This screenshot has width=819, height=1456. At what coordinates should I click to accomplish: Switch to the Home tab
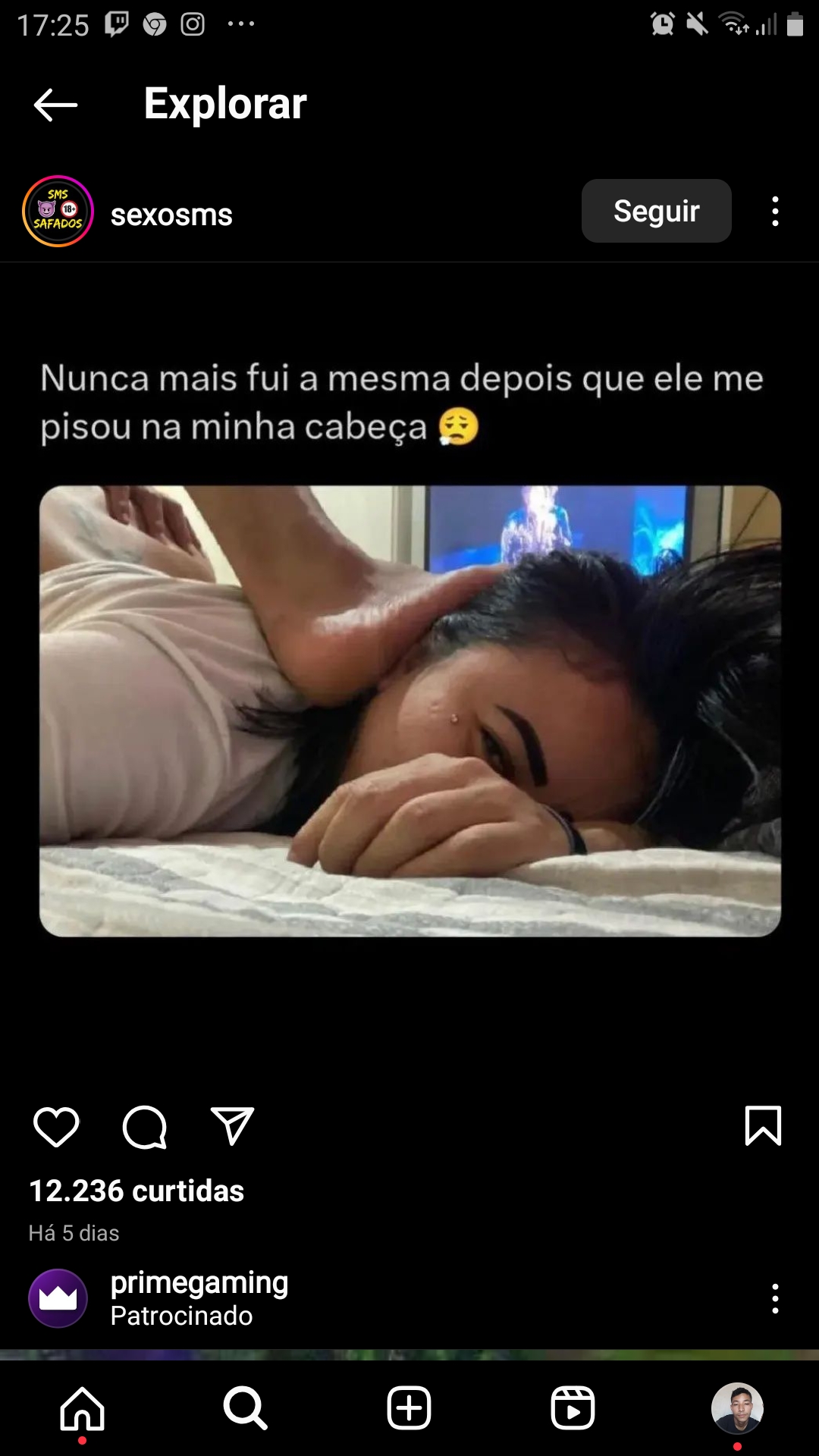82,1408
